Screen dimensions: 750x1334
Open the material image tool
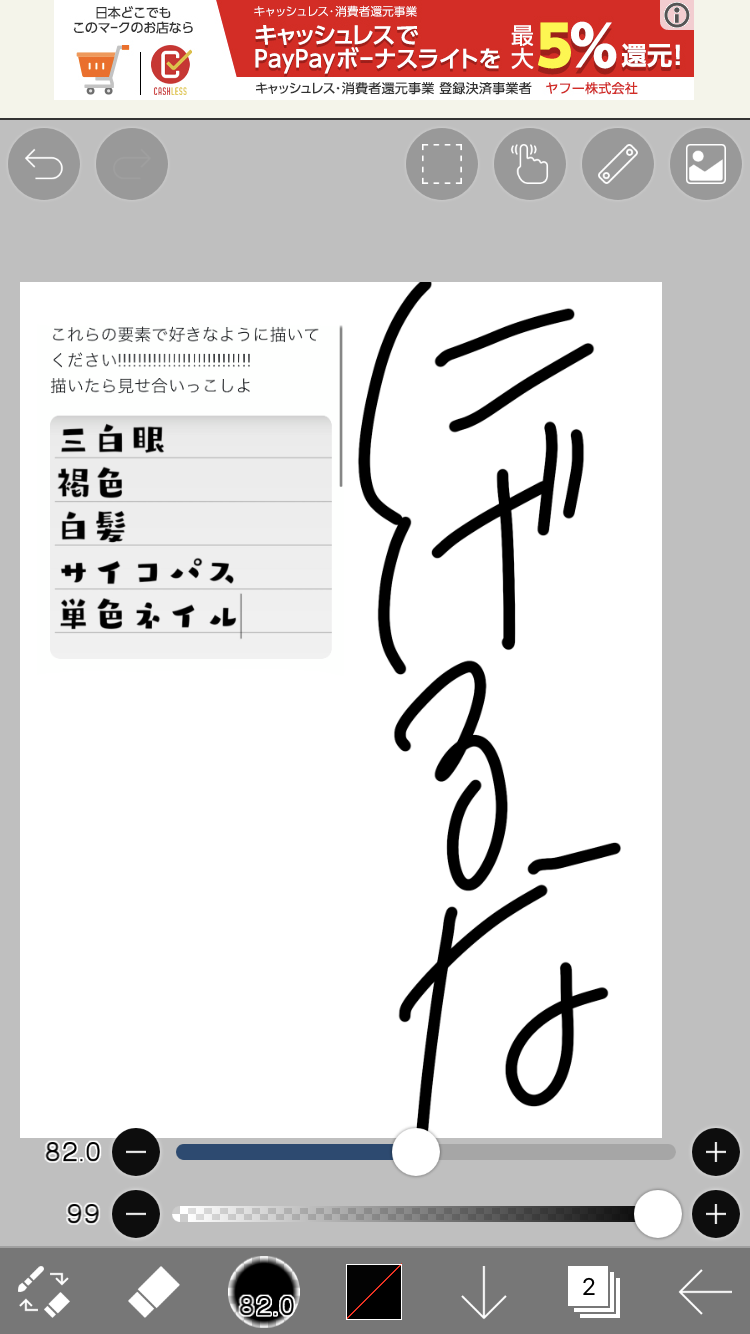(x=706, y=164)
